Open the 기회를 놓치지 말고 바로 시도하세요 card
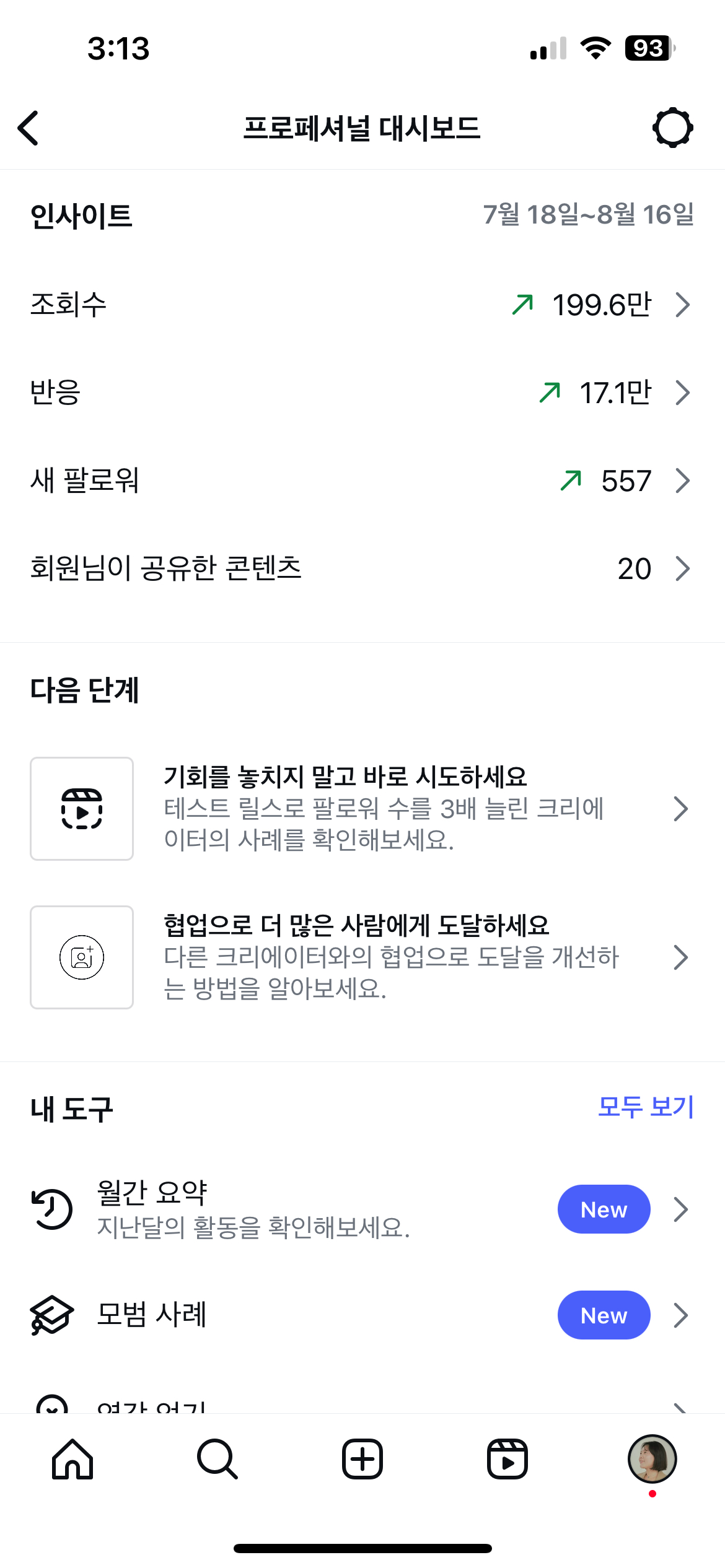The width and height of the screenshot is (725, 1568). point(362,809)
